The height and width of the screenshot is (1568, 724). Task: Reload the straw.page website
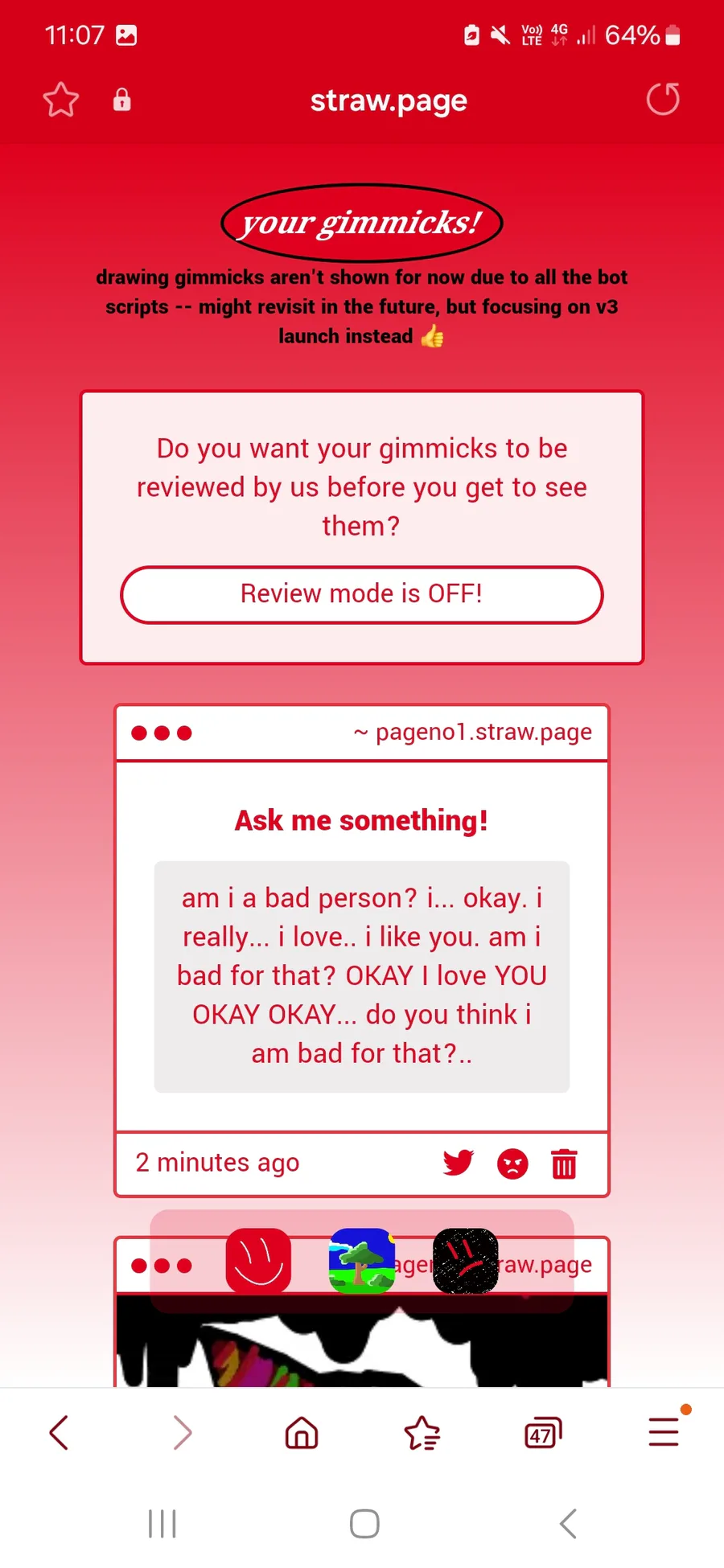[663, 100]
